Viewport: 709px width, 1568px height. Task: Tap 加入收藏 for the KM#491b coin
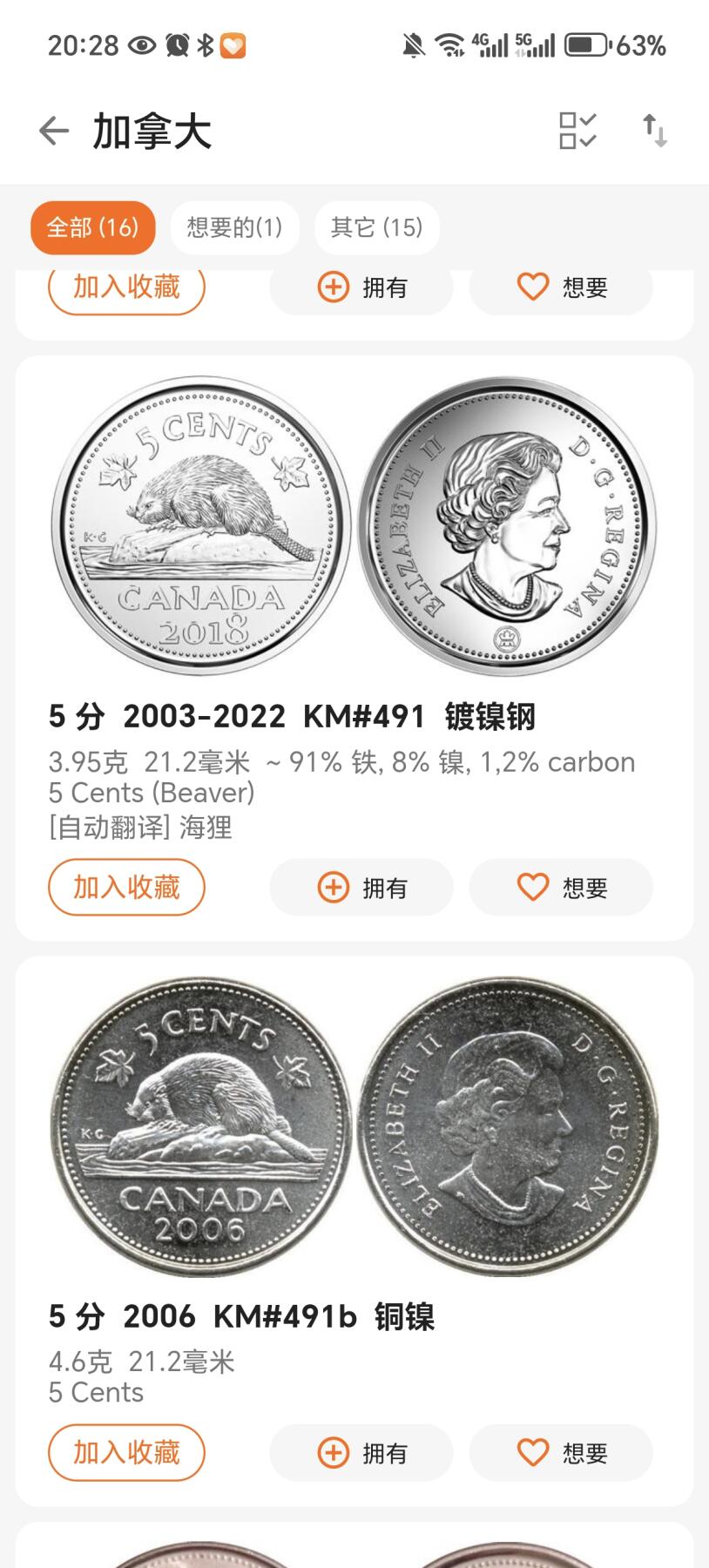pos(126,1452)
